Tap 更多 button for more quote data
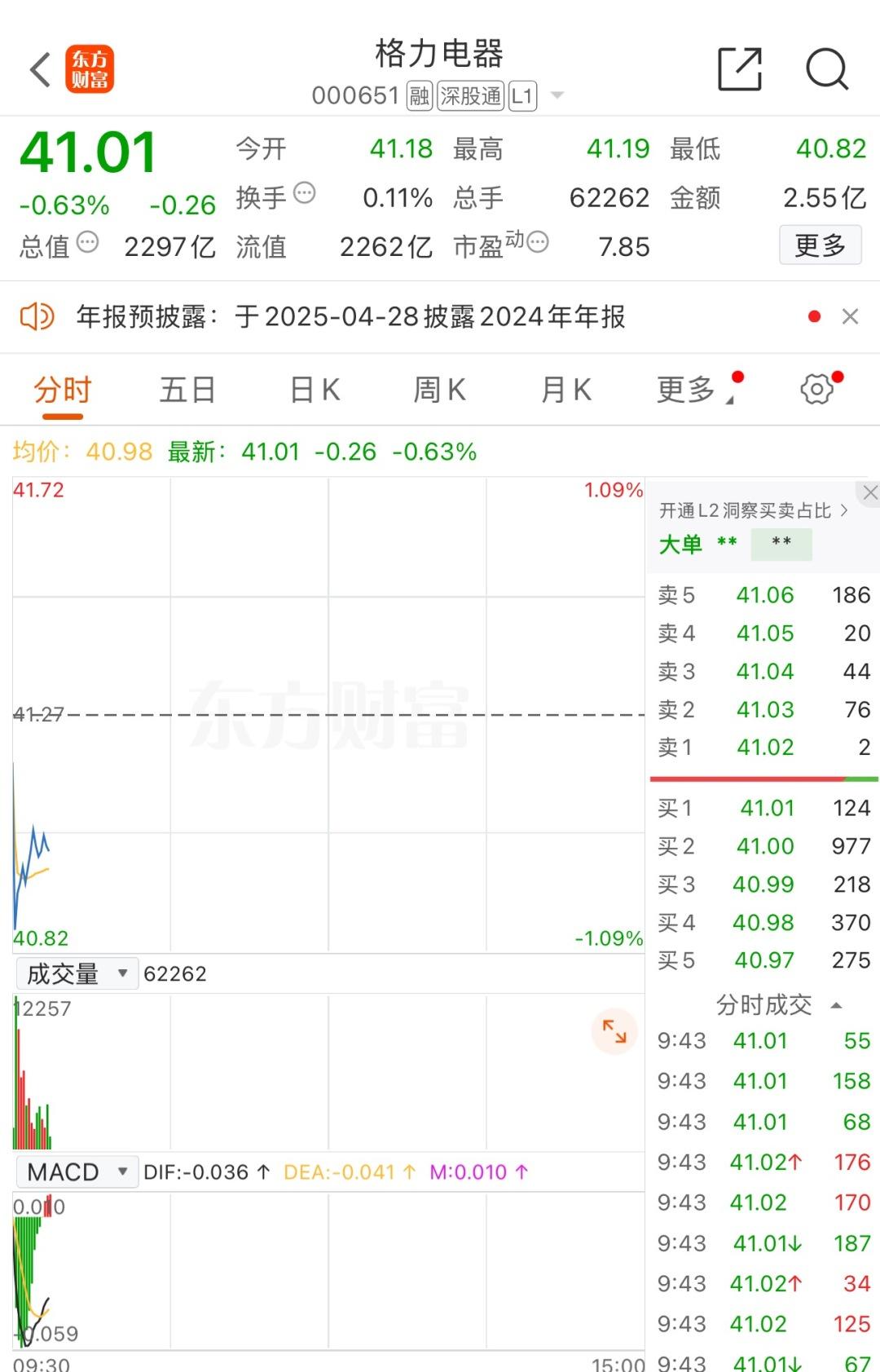Screen dimensions: 880x1372 tap(820, 245)
